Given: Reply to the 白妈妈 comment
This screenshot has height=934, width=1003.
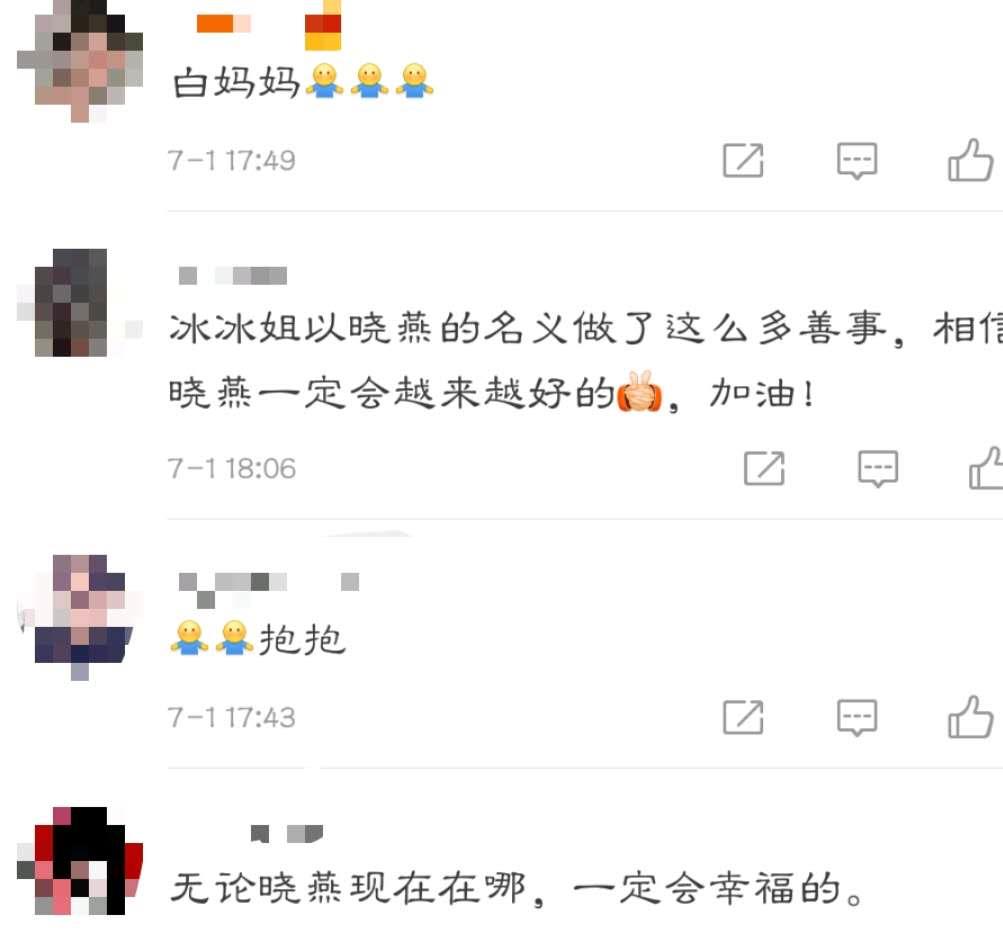Looking at the screenshot, I should [x=857, y=160].
